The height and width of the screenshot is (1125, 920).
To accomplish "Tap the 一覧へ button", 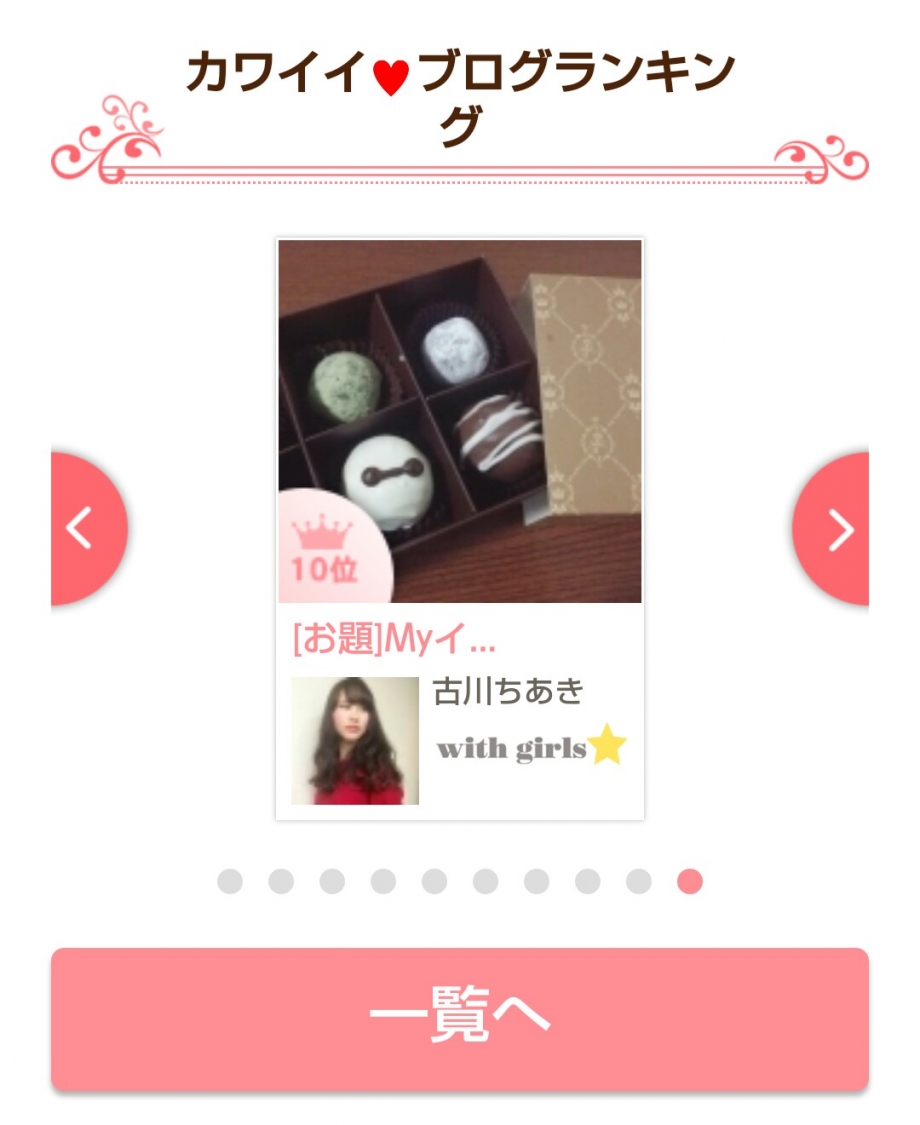I will click(460, 1018).
